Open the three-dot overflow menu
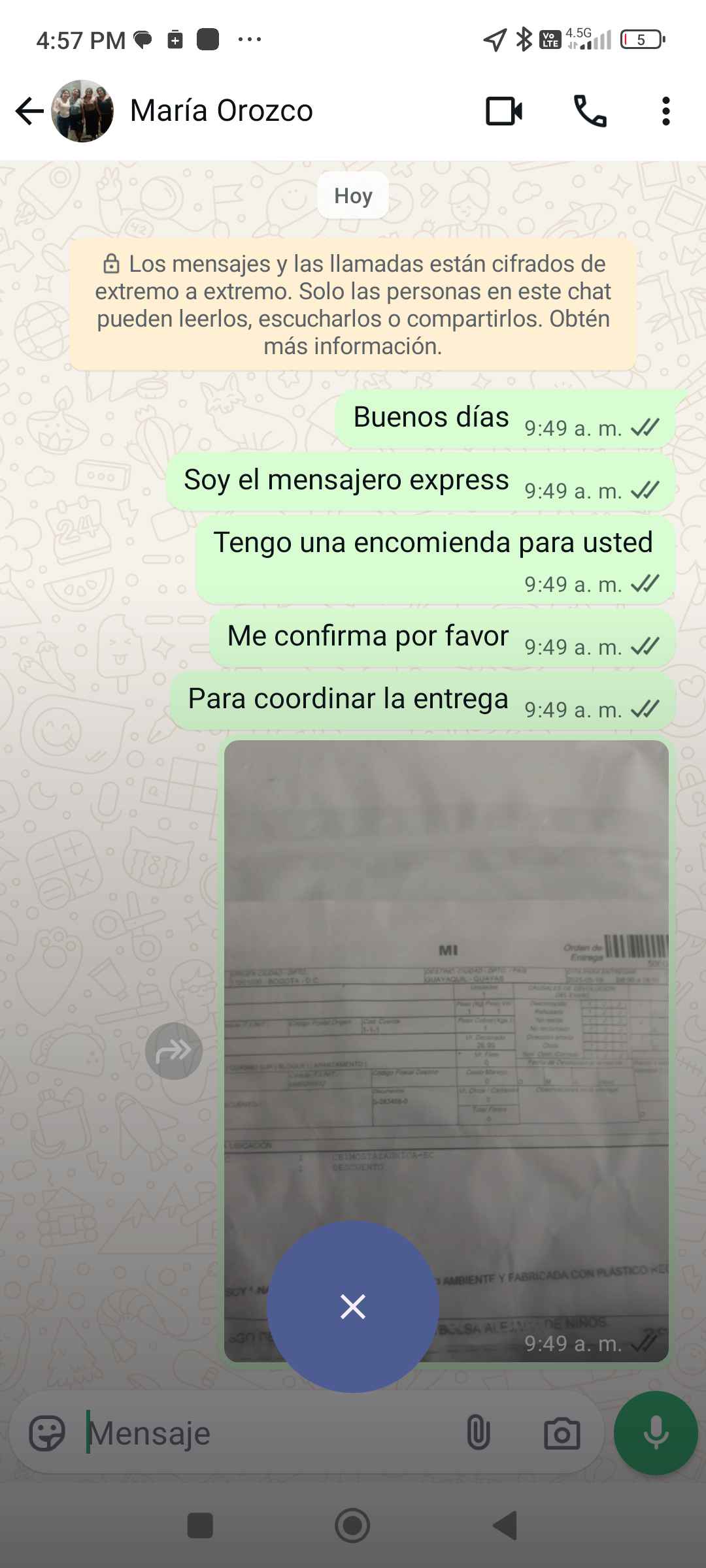Image resolution: width=706 pixels, height=1568 pixels. [665, 111]
